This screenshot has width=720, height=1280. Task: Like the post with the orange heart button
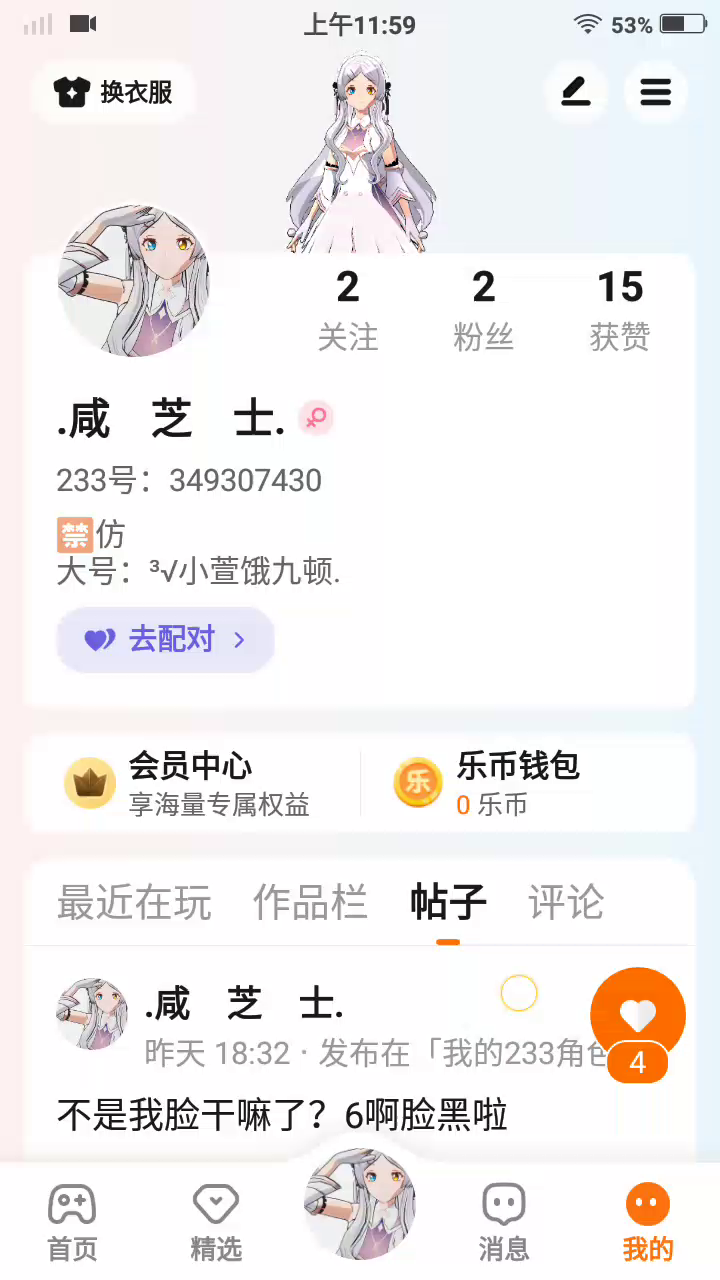638,1015
